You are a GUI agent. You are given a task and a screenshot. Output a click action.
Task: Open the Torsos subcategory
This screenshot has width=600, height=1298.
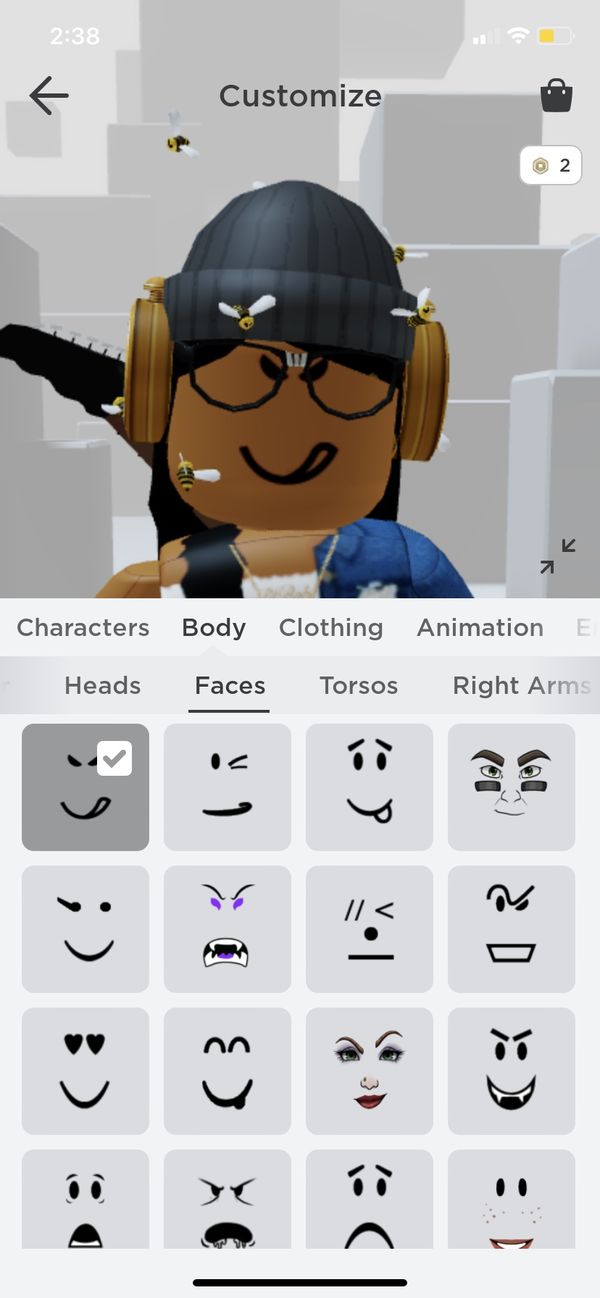coord(359,686)
